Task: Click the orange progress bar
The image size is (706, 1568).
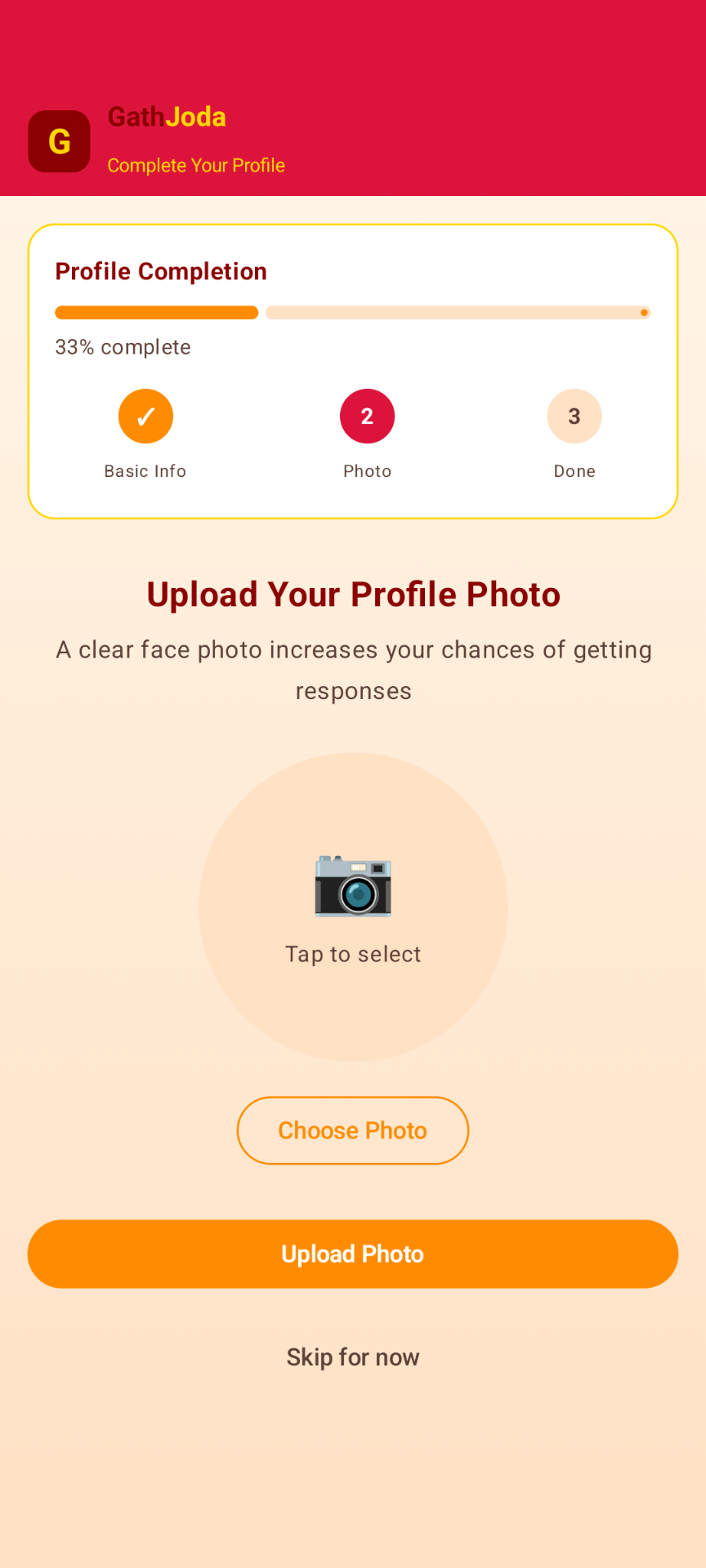Action: (155, 312)
